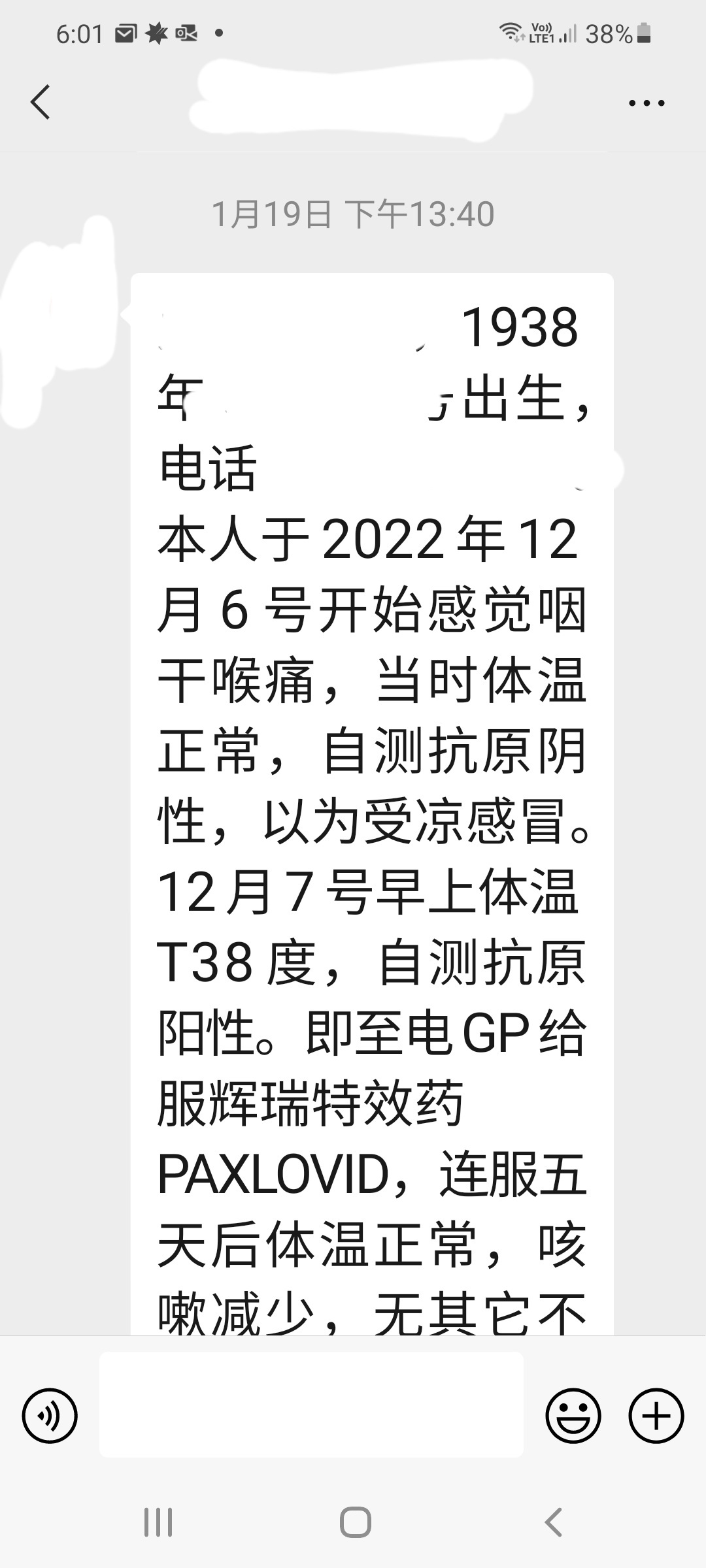Go back to the chat list
Viewport: 706px width, 1568px height.
[x=41, y=103]
